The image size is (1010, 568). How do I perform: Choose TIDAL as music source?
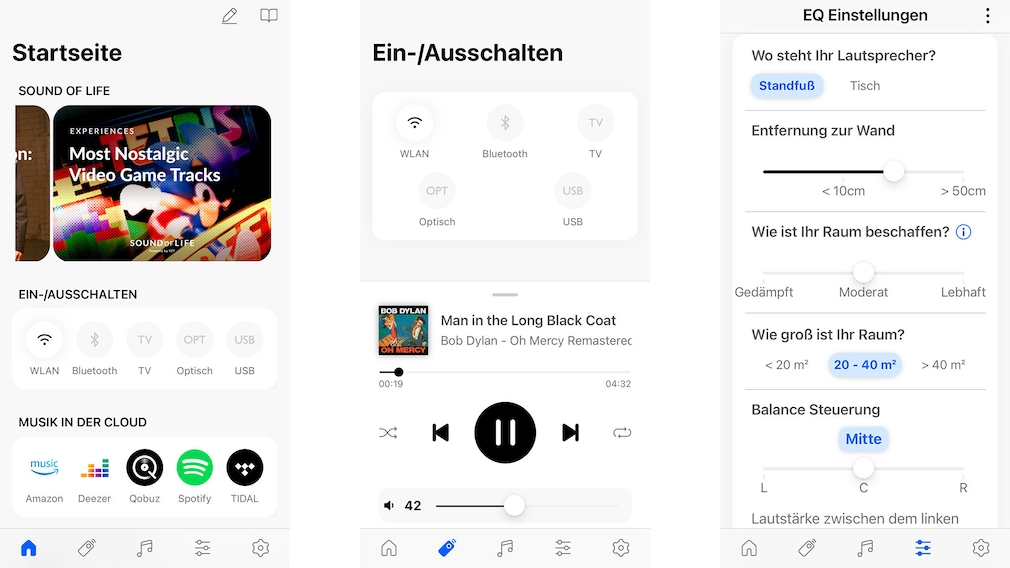coord(245,468)
